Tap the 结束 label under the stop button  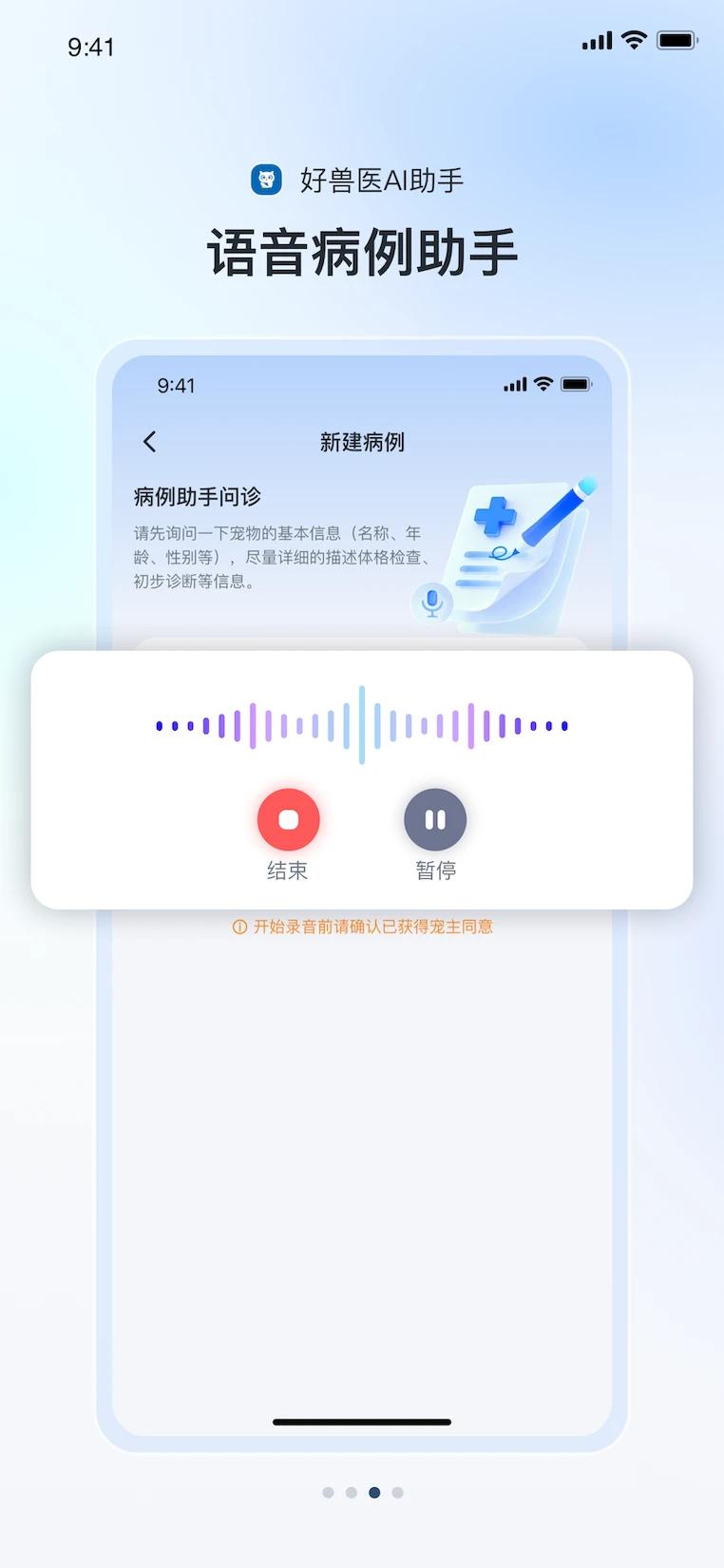pyautogui.click(x=288, y=870)
